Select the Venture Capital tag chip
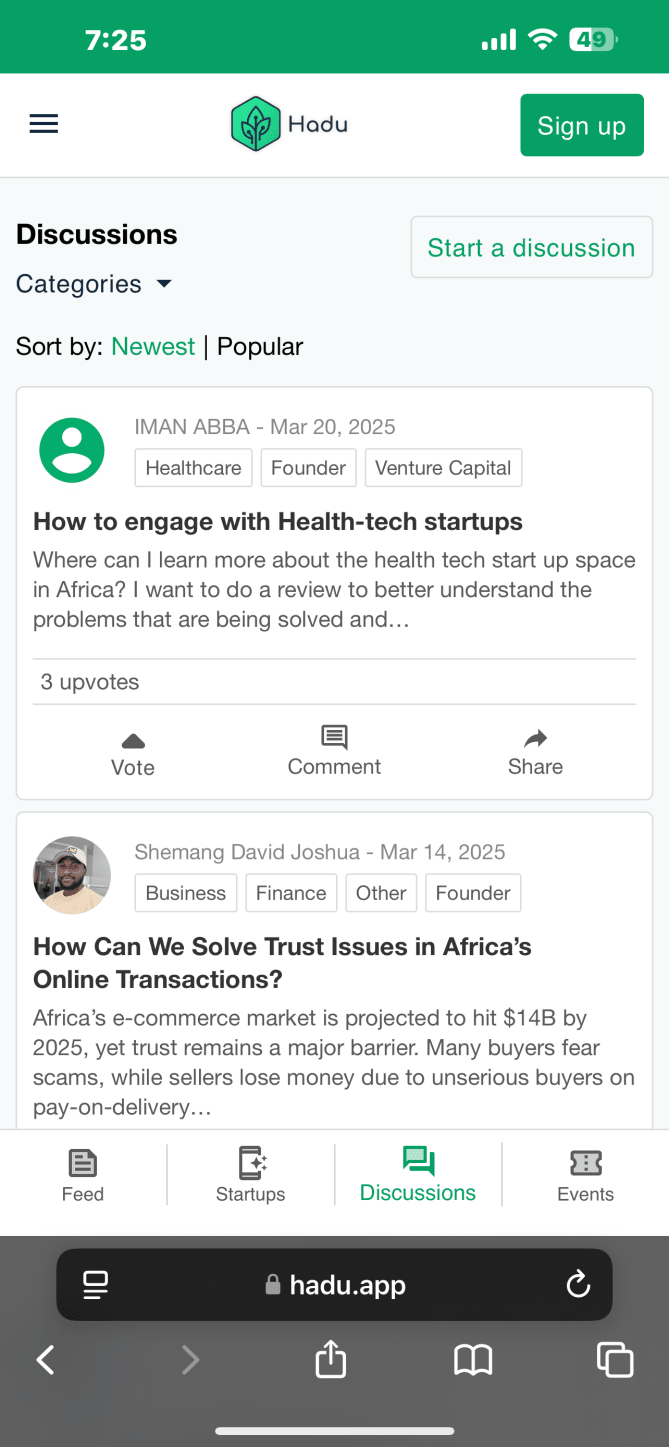669x1447 pixels. [443, 468]
